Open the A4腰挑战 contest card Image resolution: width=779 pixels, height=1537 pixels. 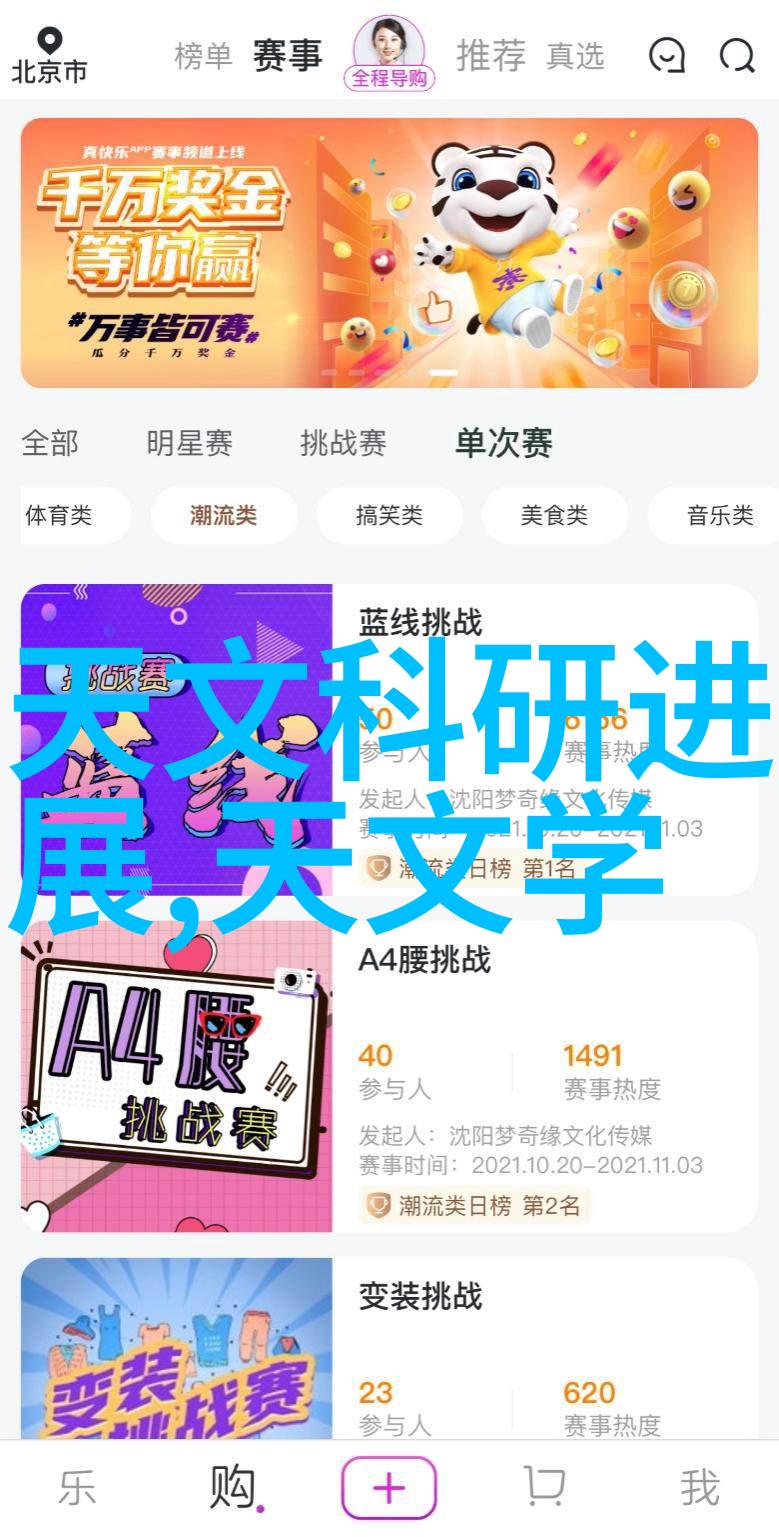point(389,1077)
